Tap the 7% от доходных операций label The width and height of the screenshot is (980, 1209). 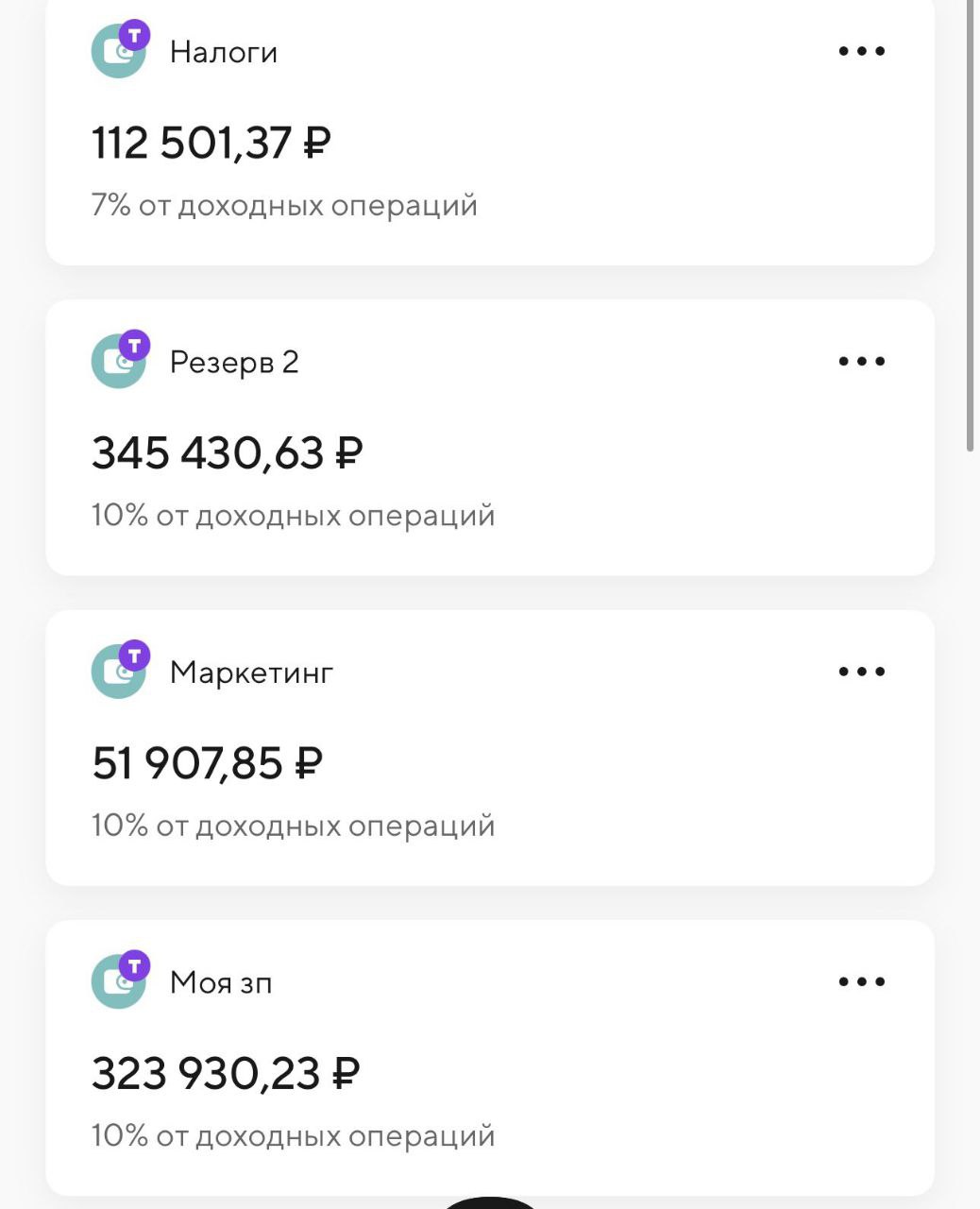coord(283,203)
